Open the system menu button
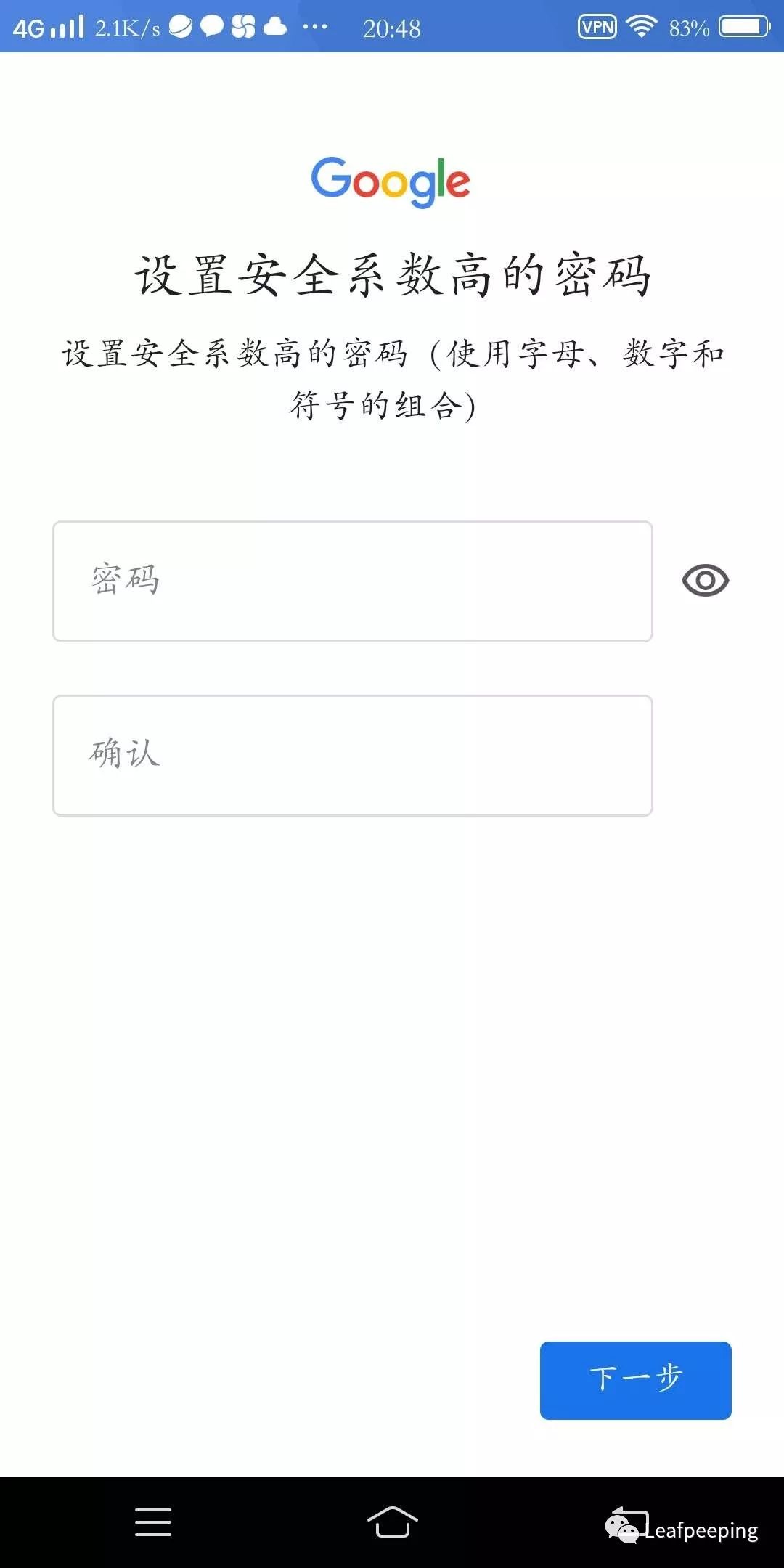Screen dimensions: 784x1568 coord(153,1522)
